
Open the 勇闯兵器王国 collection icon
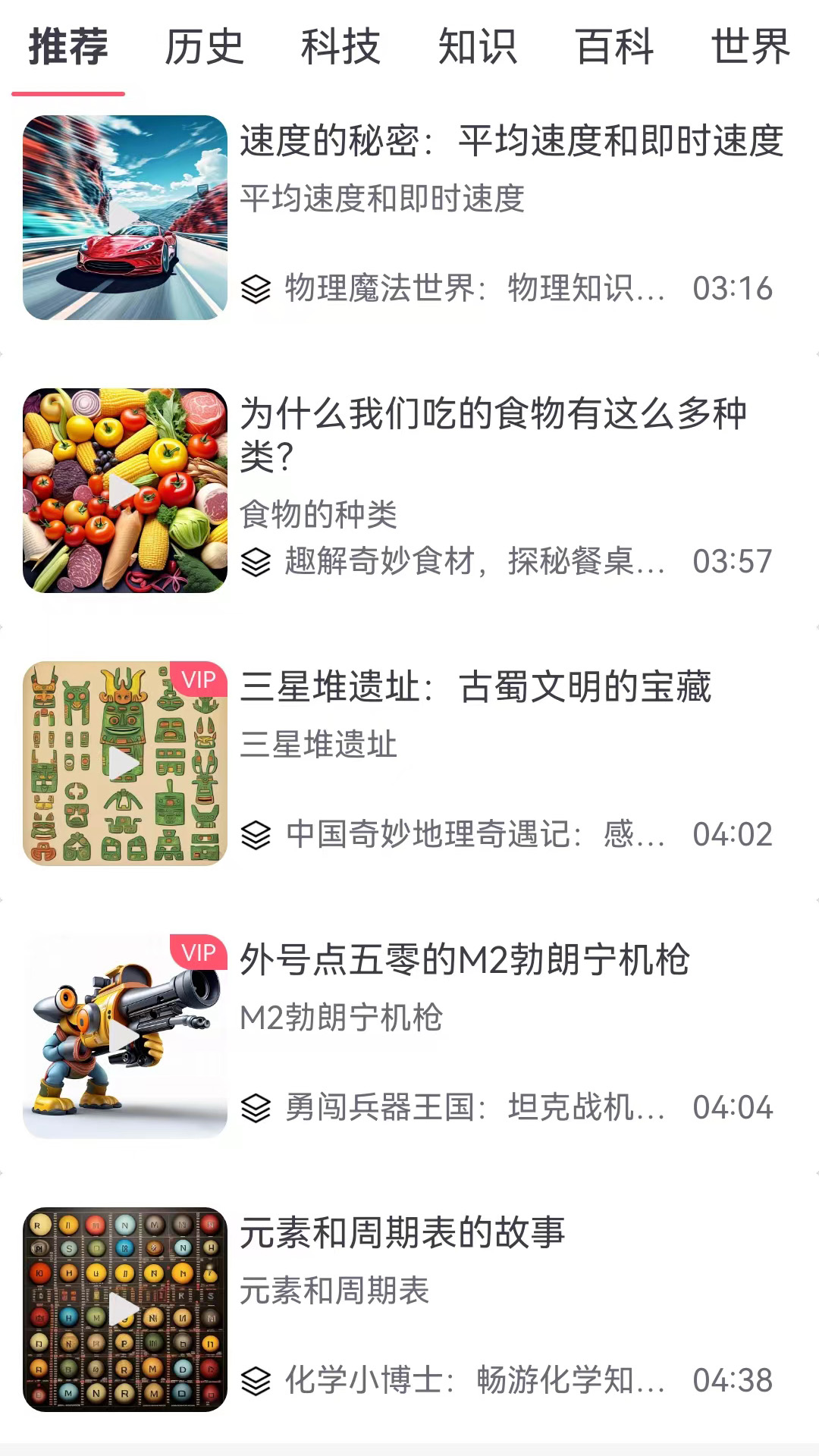257,1107
